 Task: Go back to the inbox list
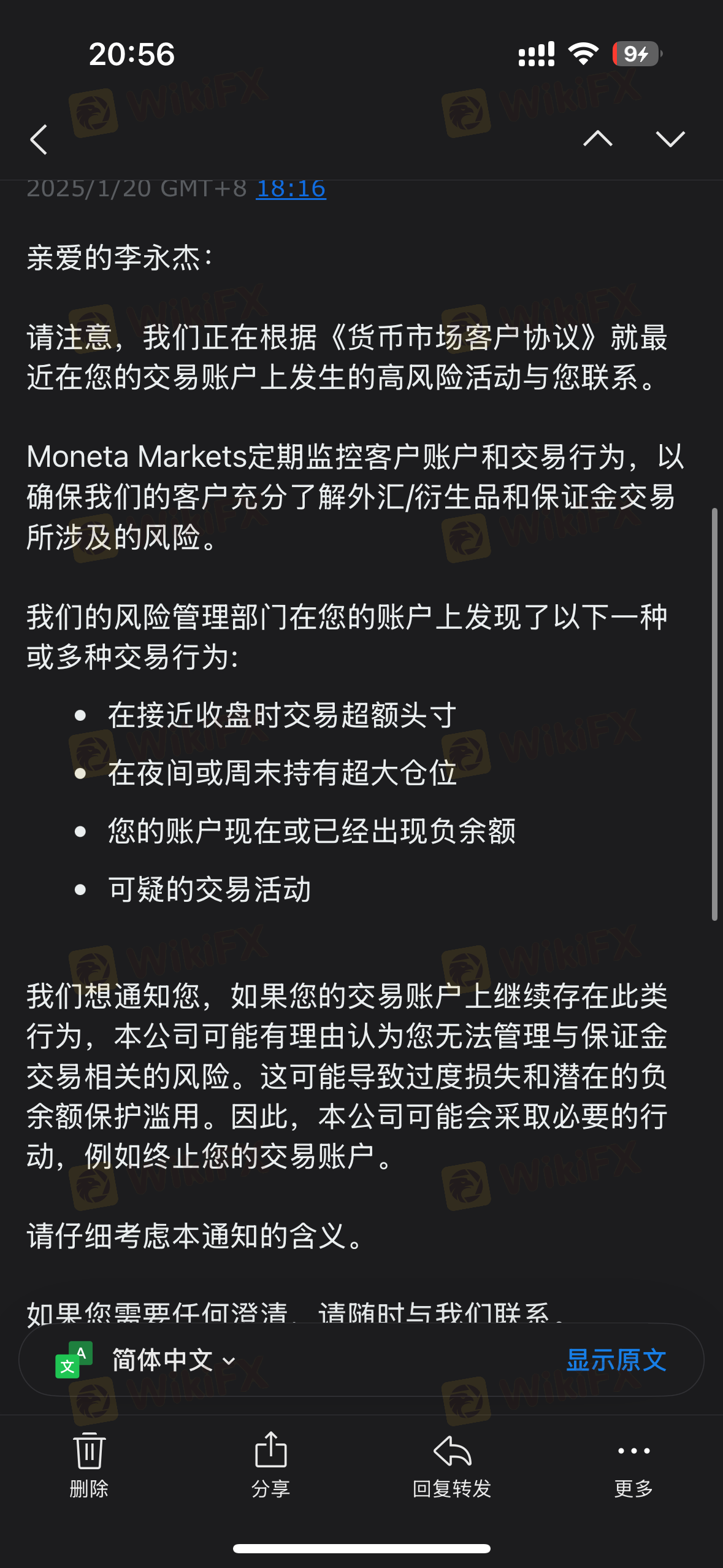tap(39, 139)
